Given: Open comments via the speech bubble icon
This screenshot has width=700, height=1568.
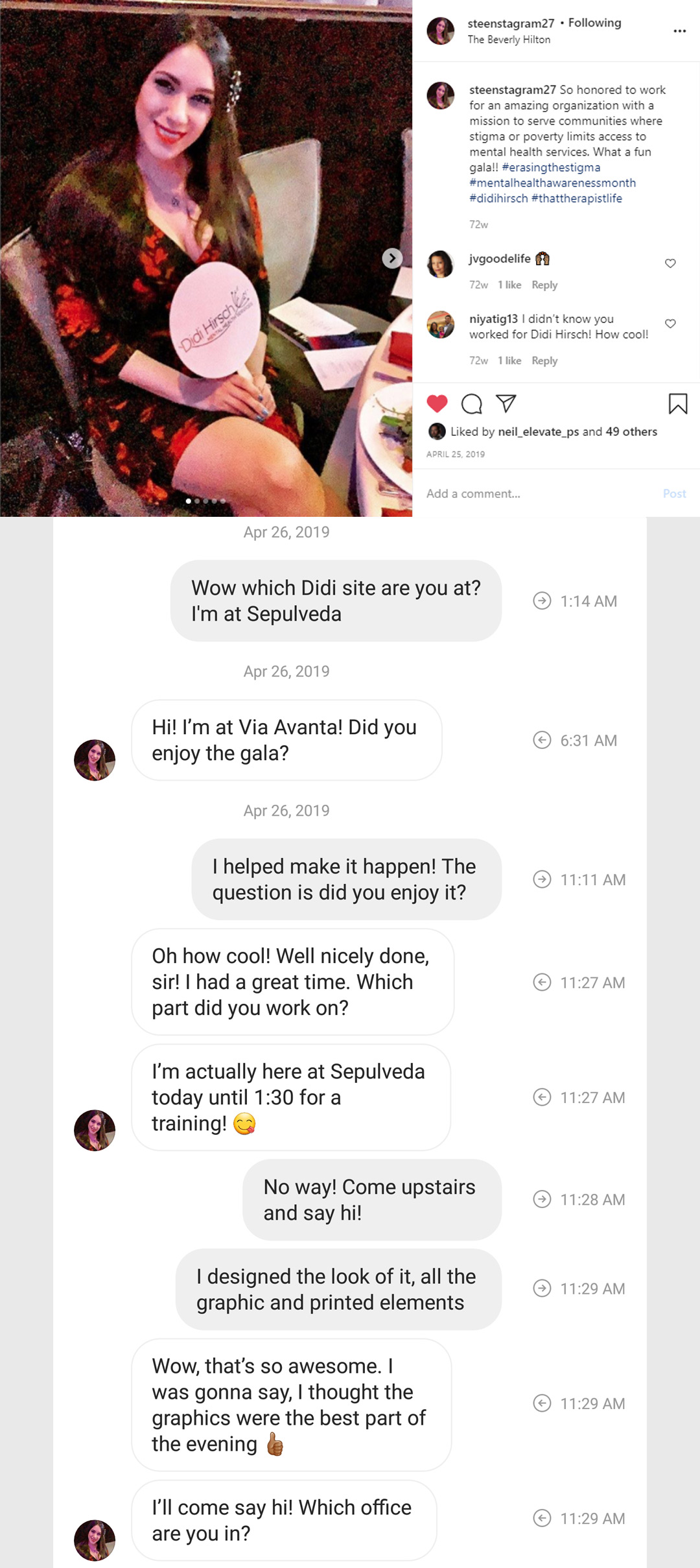Looking at the screenshot, I should pyautogui.click(x=471, y=404).
